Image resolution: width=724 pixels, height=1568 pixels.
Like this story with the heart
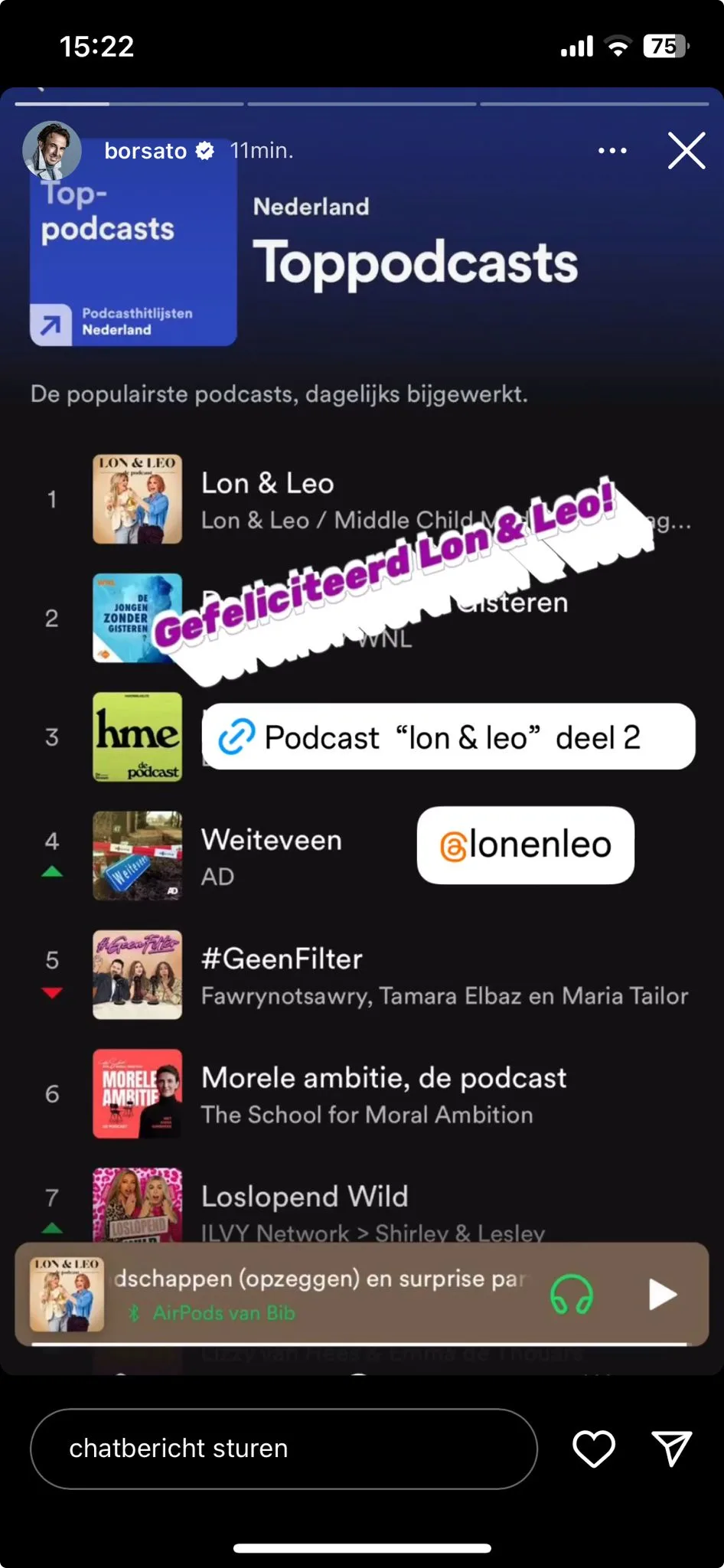point(594,1449)
